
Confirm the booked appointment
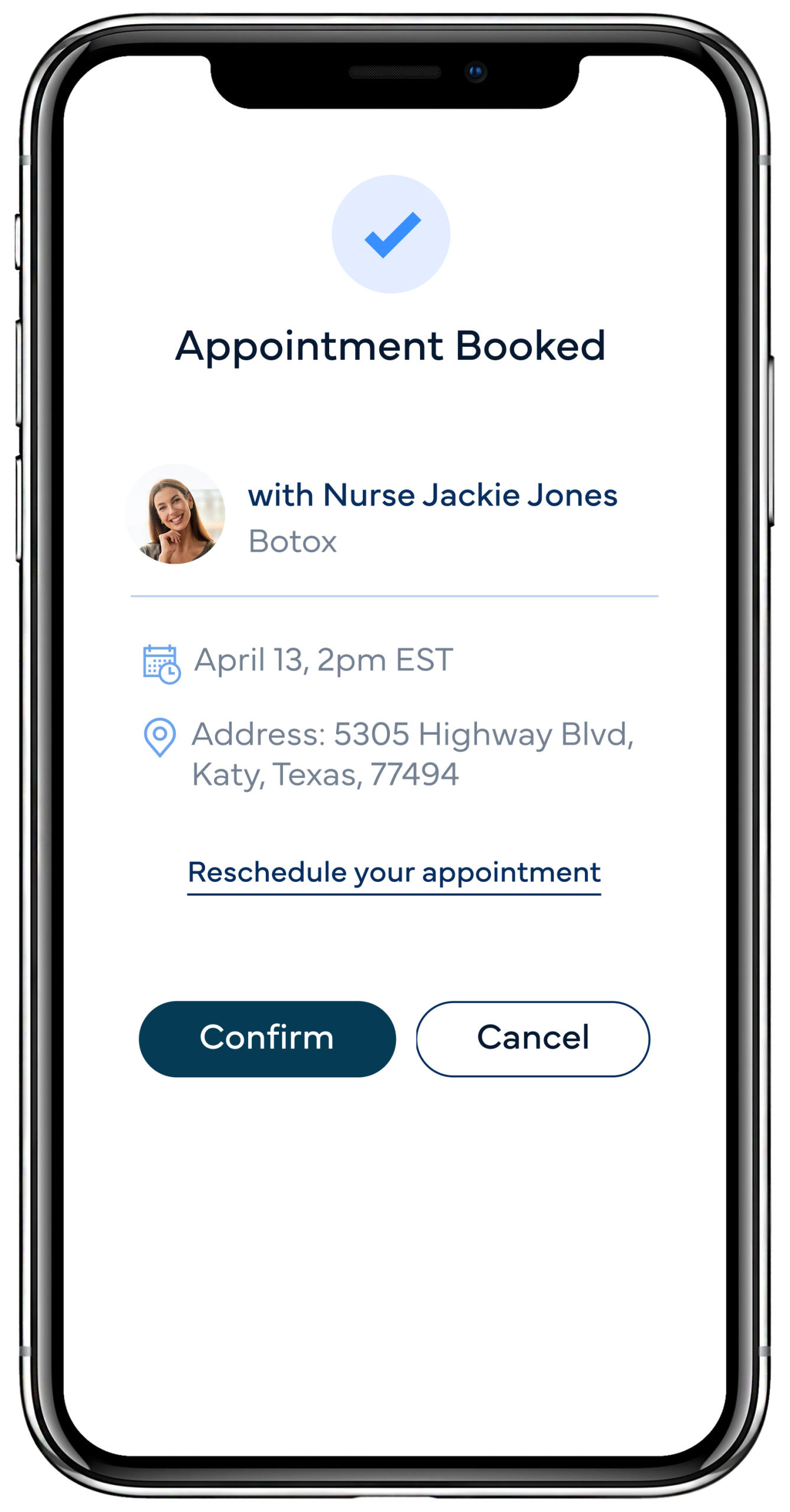coord(267,1038)
